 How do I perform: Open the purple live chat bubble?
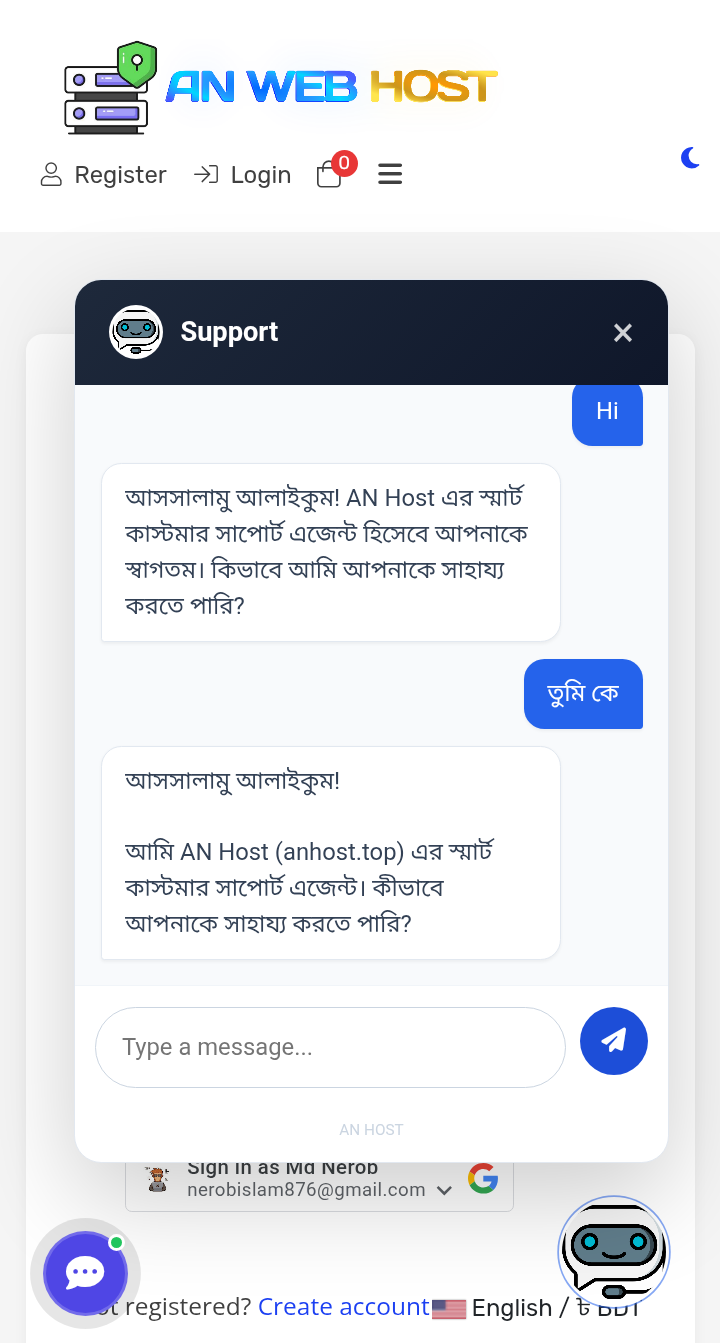pyautogui.click(x=85, y=1273)
